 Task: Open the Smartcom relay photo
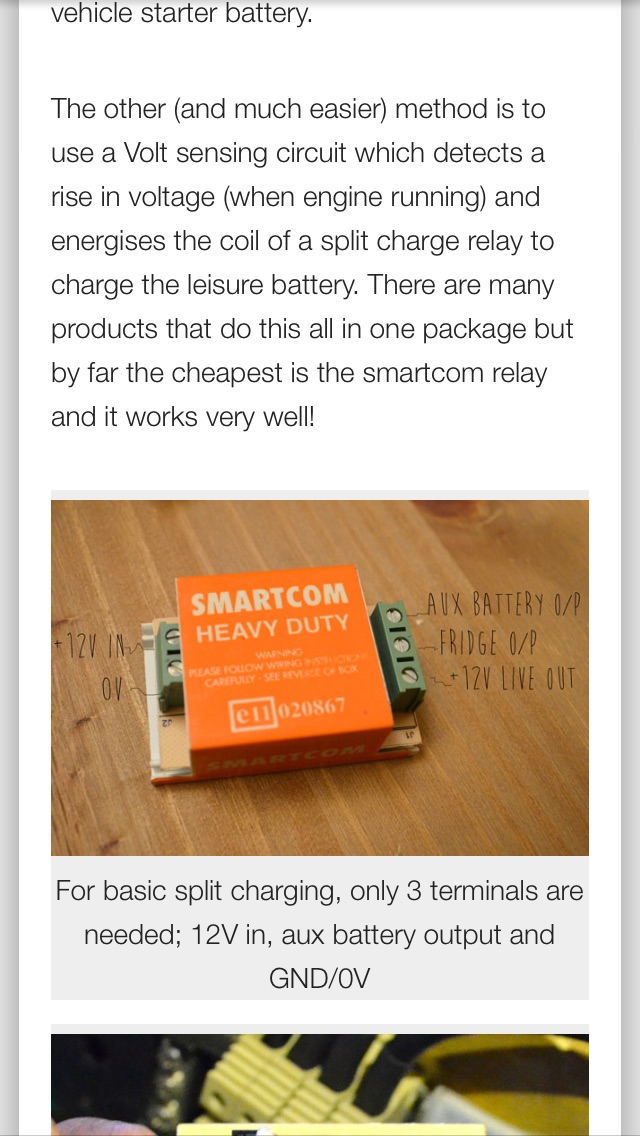[x=320, y=677]
